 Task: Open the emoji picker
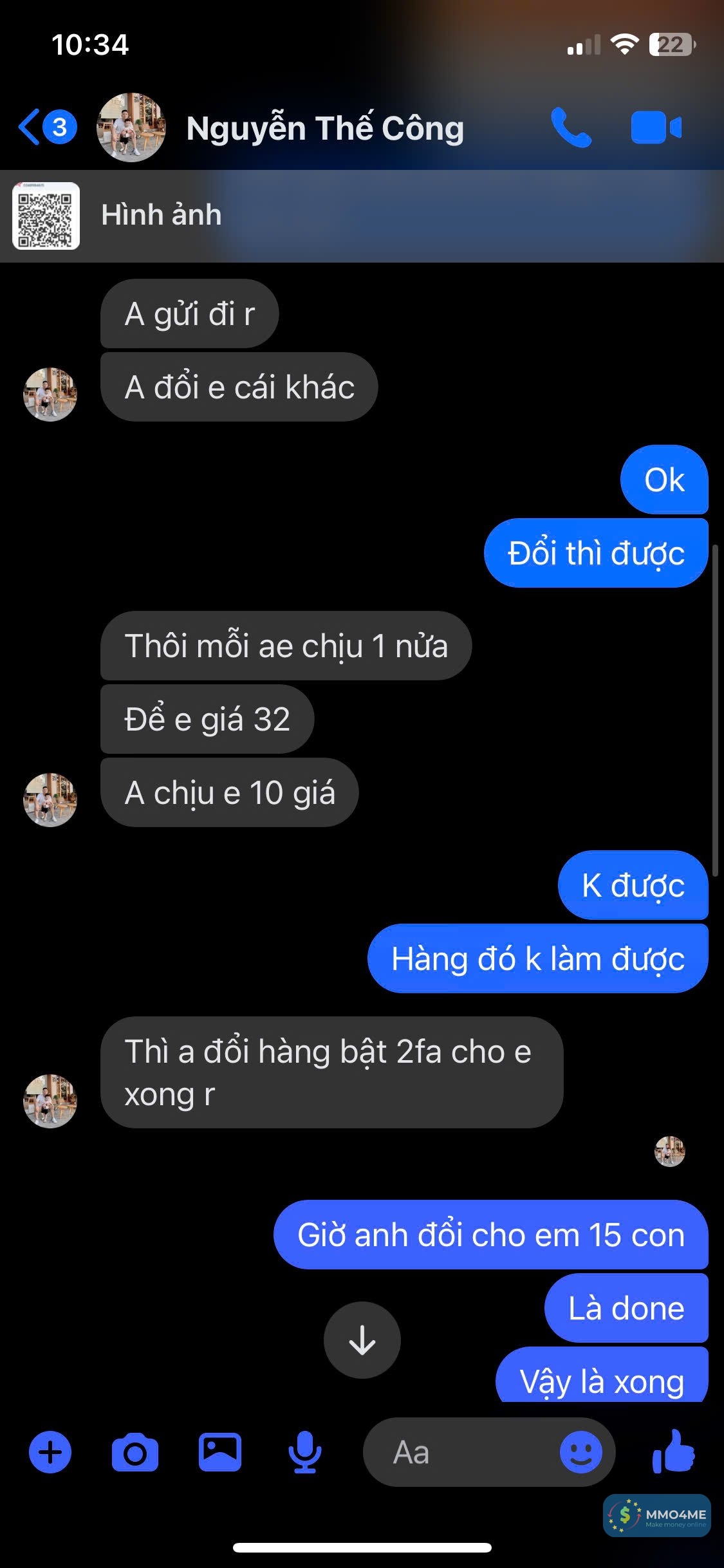[x=580, y=1452]
